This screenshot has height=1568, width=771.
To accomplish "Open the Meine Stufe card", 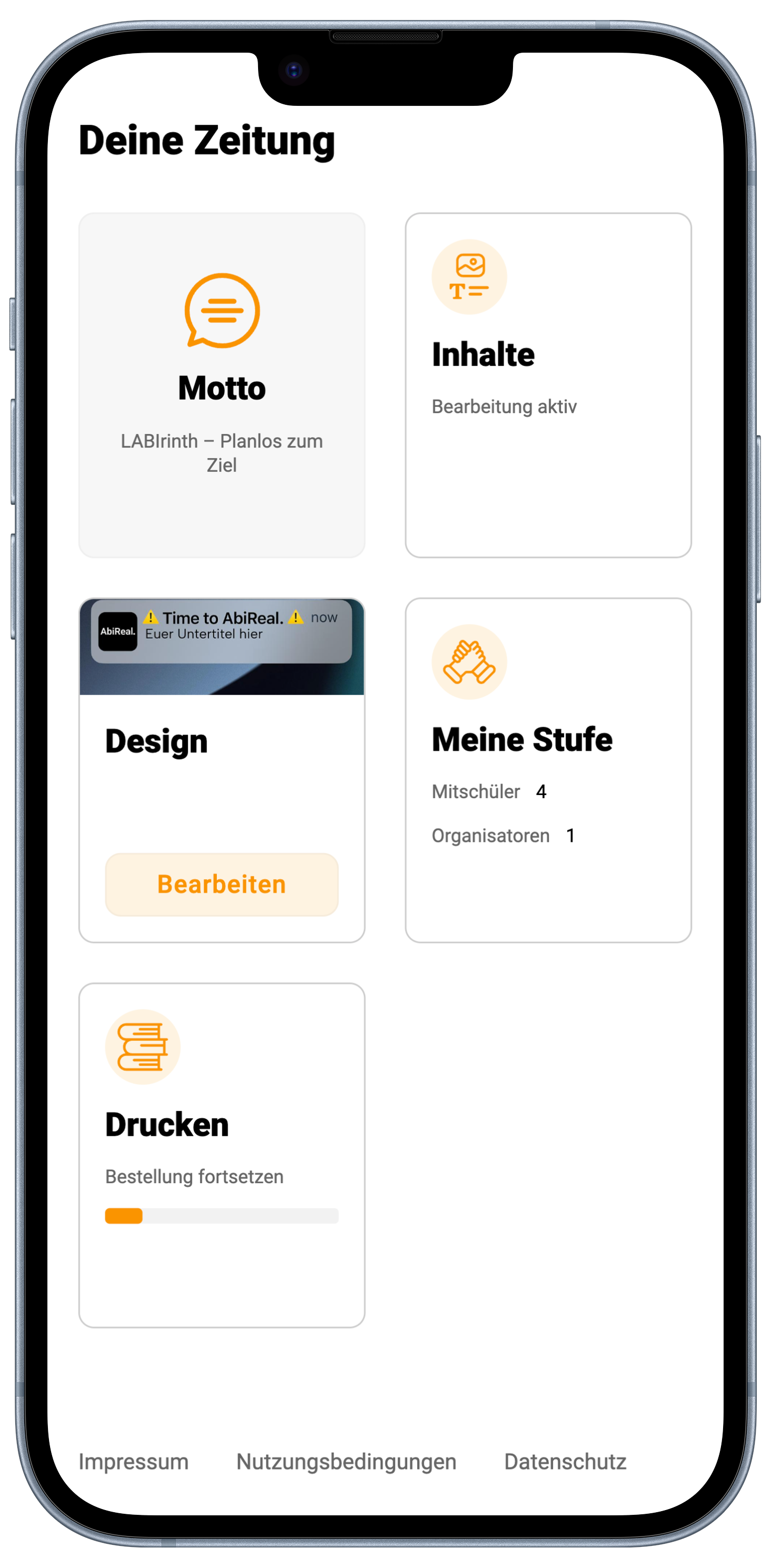I will [548, 769].
